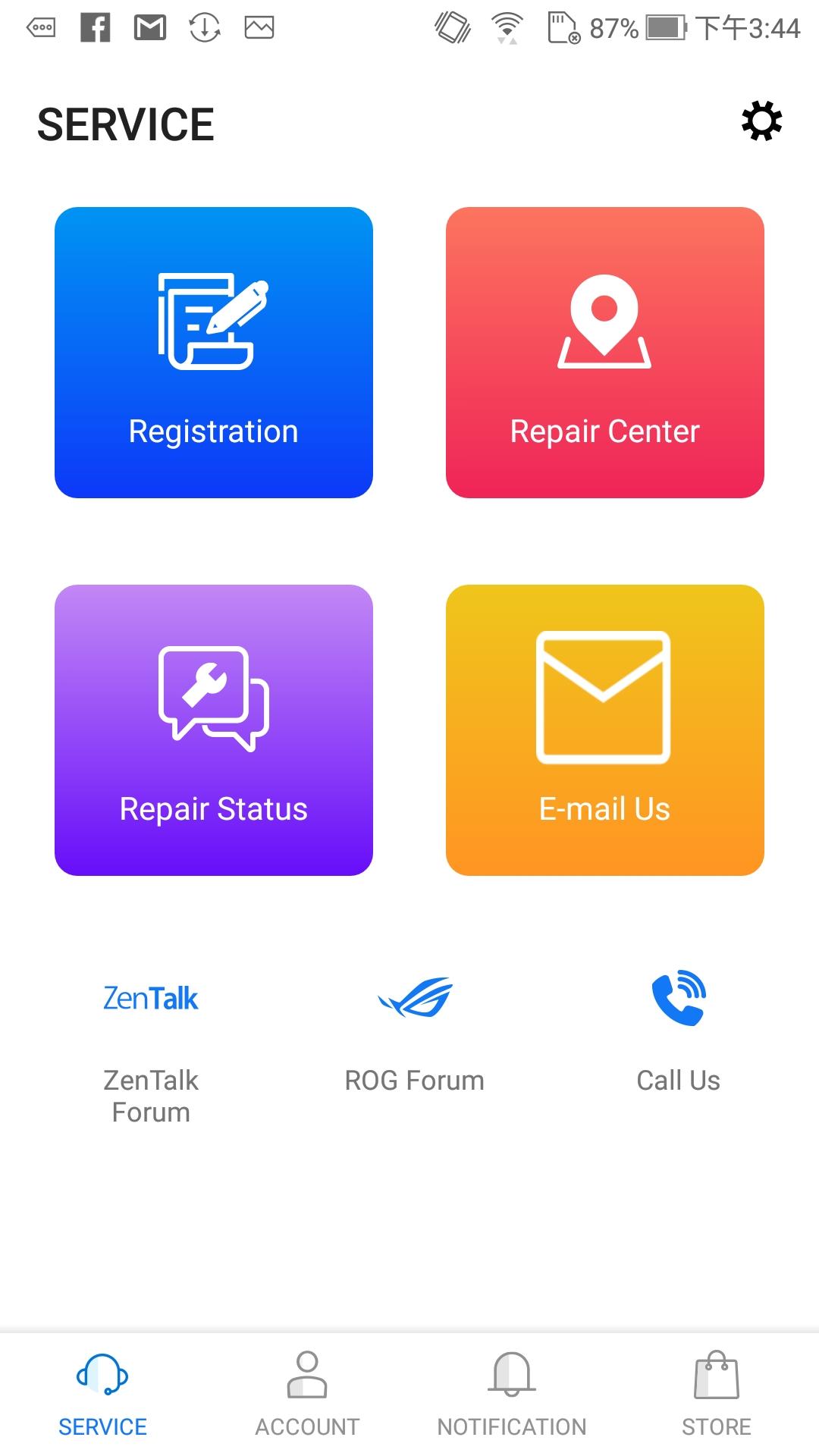The height and width of the screenshot is (1456, 819).
Task: Open the E-mail Us envelope icon
Action: pyautogui.click(x=604, y=698)
